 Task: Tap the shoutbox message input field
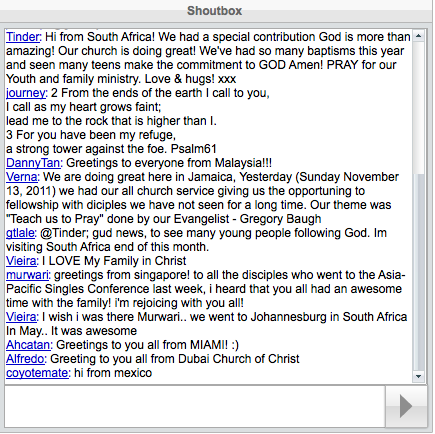(195, 406)
